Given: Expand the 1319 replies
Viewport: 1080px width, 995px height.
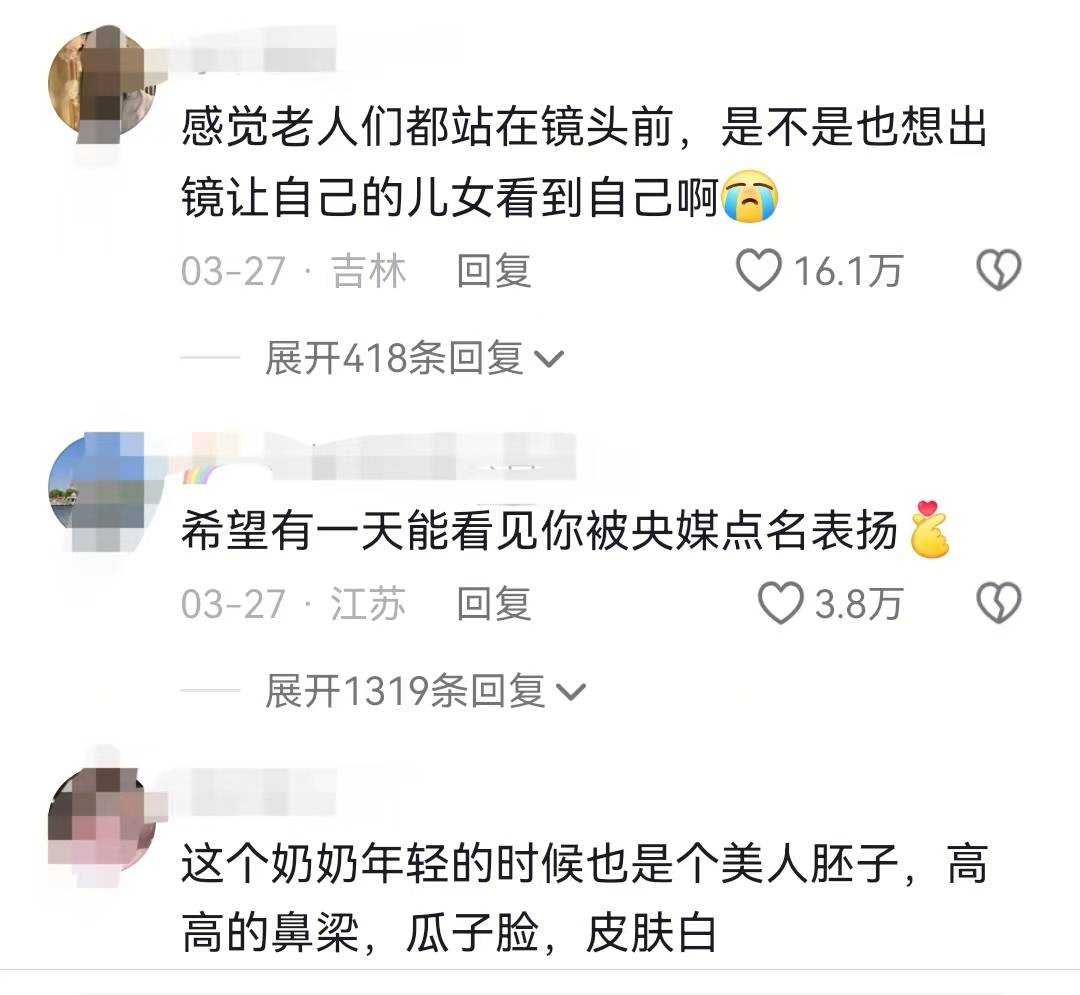Looking at the screenshot, I should tap(423, 691).
